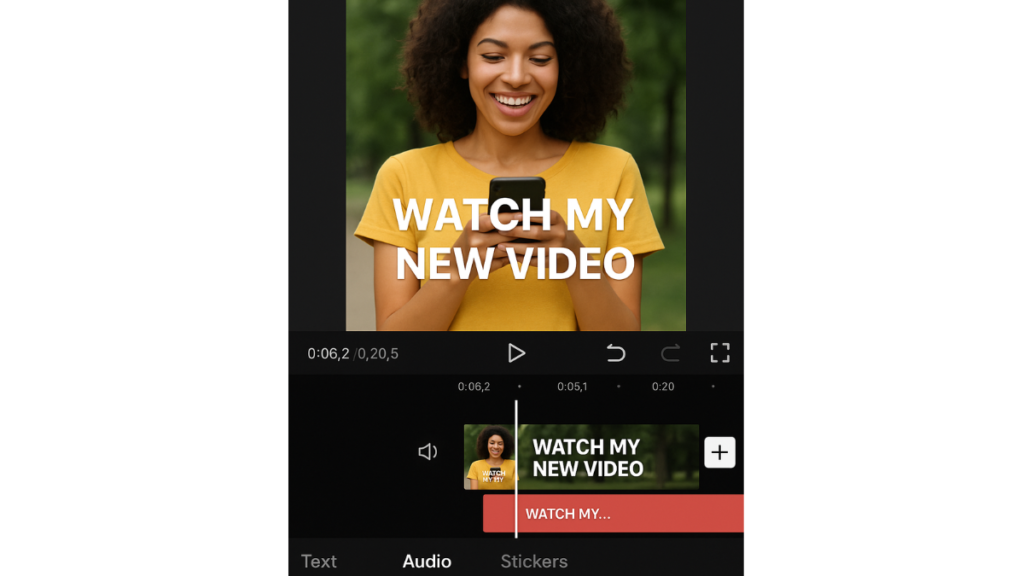Expand preview to fullscreen
The image size is (1024, 576).
tap(720, 353)
